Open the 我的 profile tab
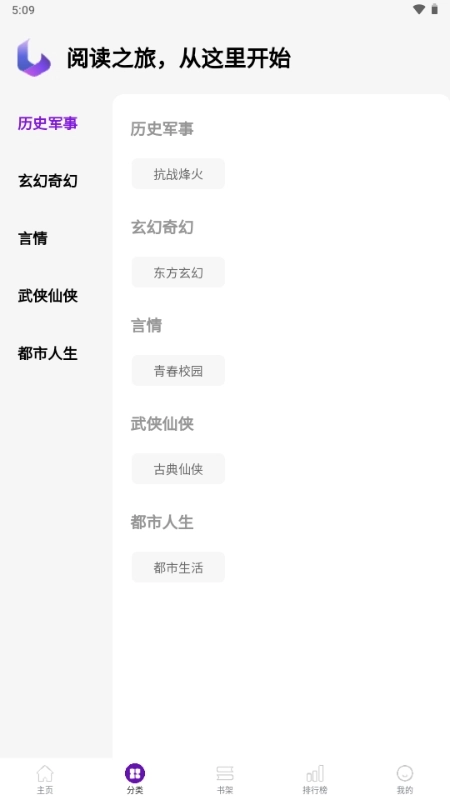450x800 pixels. [x=405, y=779]
